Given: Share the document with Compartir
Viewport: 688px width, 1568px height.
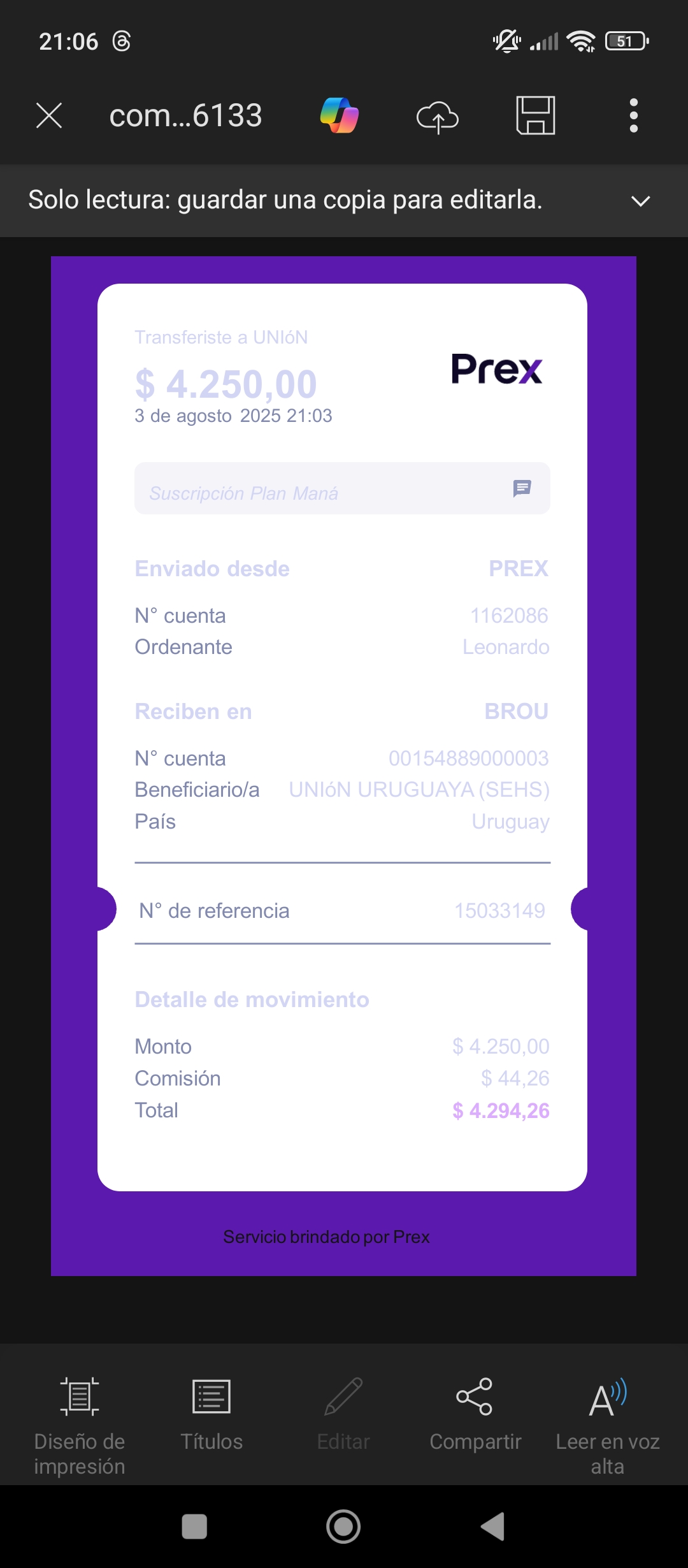Looking at the screenshot, I should click(475, 1414).
